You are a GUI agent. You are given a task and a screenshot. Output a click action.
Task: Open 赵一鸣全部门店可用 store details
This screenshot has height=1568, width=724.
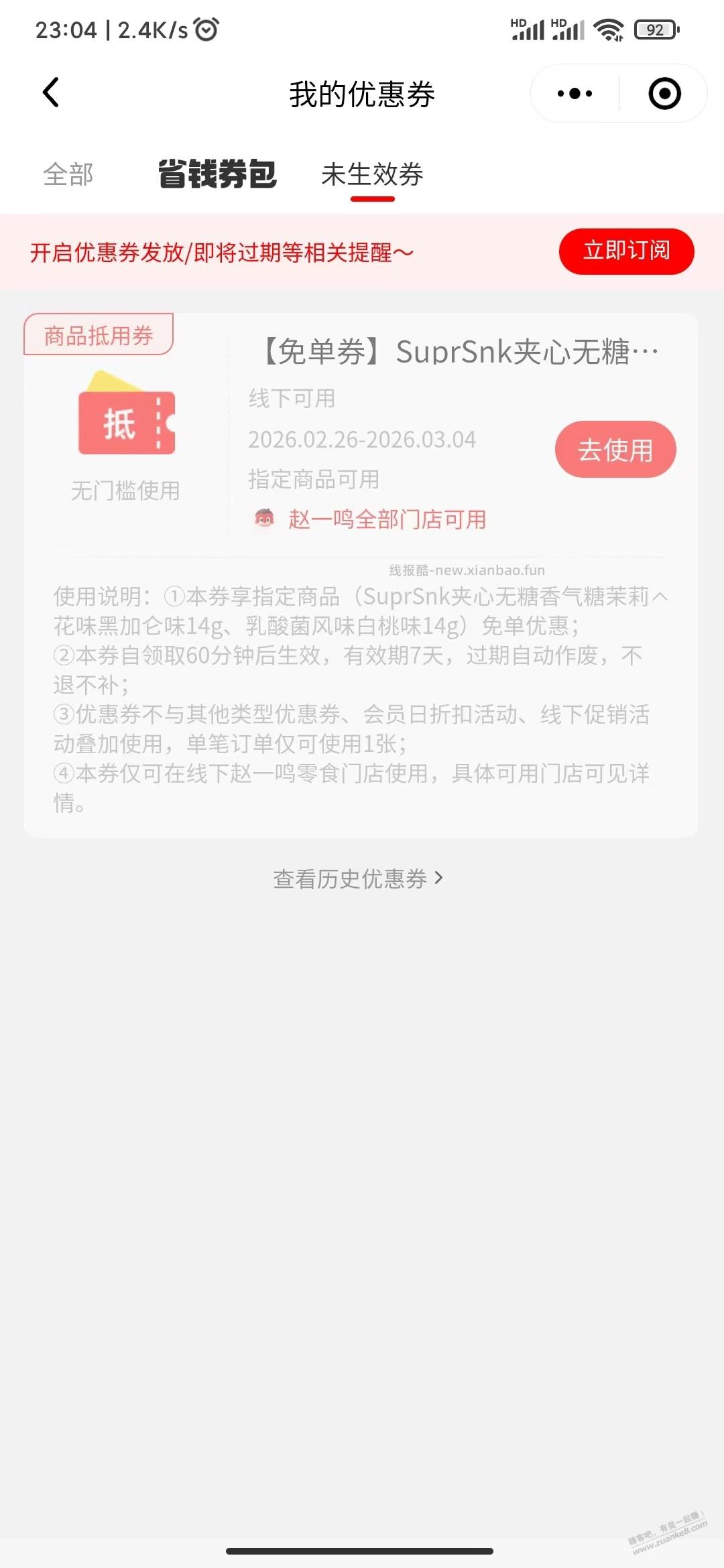(387, 519)
